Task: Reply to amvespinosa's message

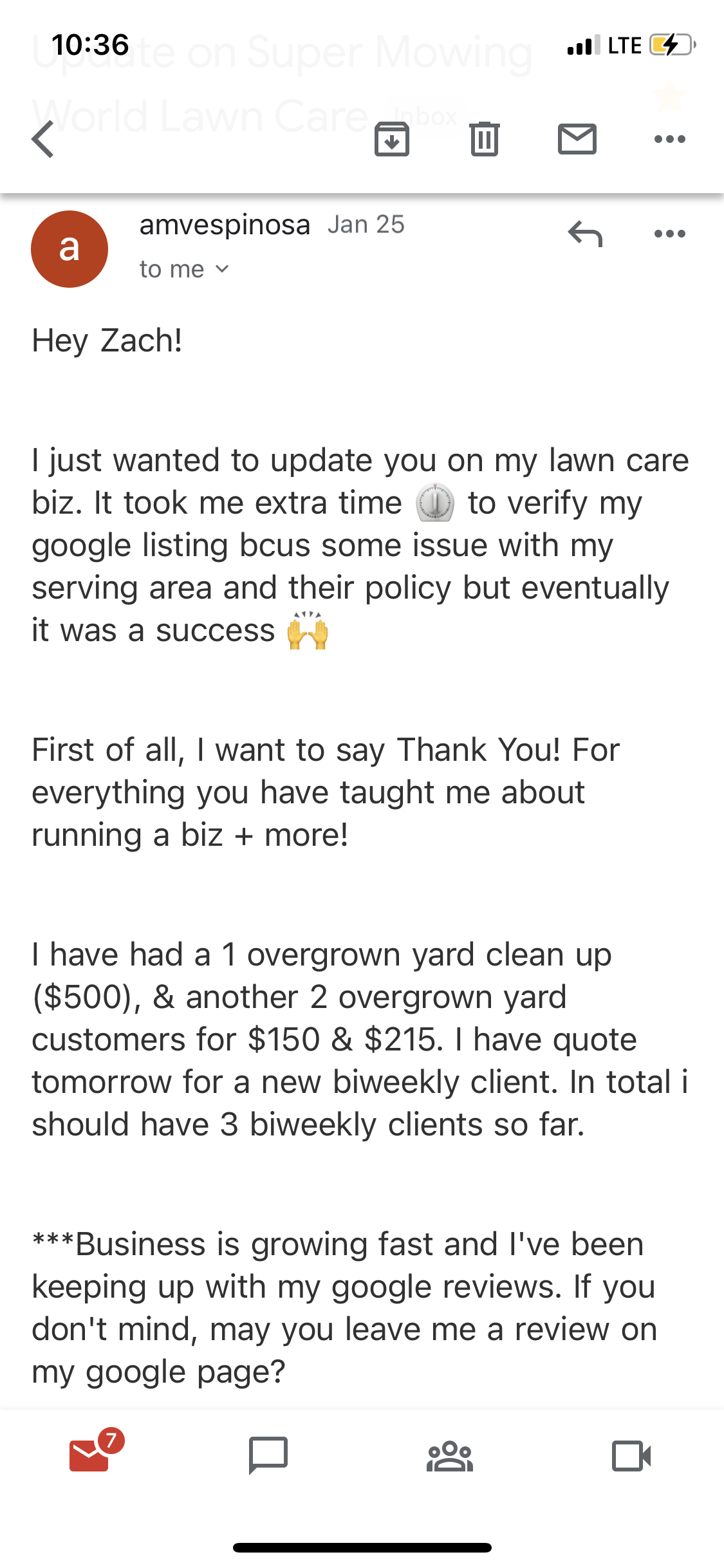Action: 585,234
